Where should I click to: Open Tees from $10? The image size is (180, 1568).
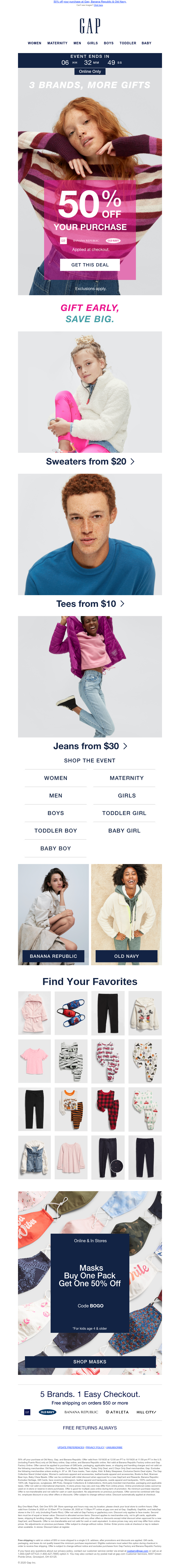pos(90,604)
